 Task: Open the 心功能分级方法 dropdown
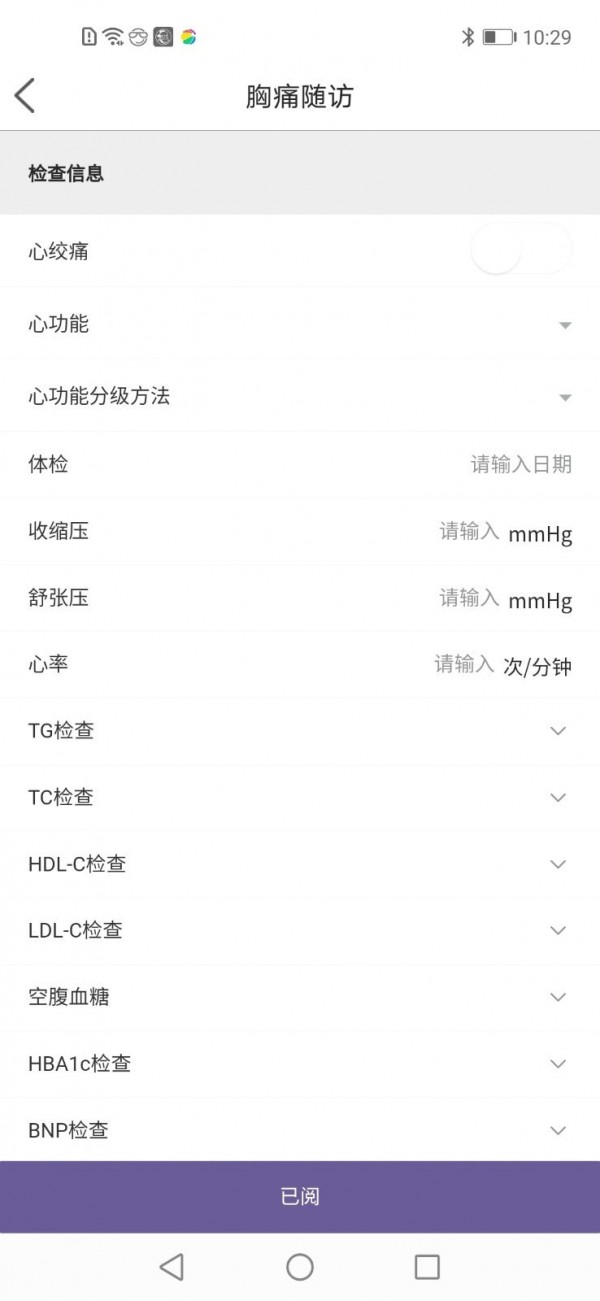click(x=564, y=397)
